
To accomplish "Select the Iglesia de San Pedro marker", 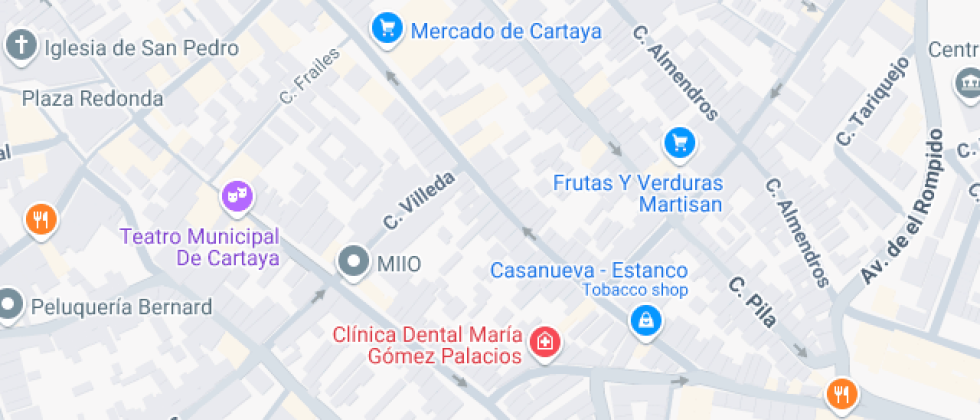I will 21,47.
